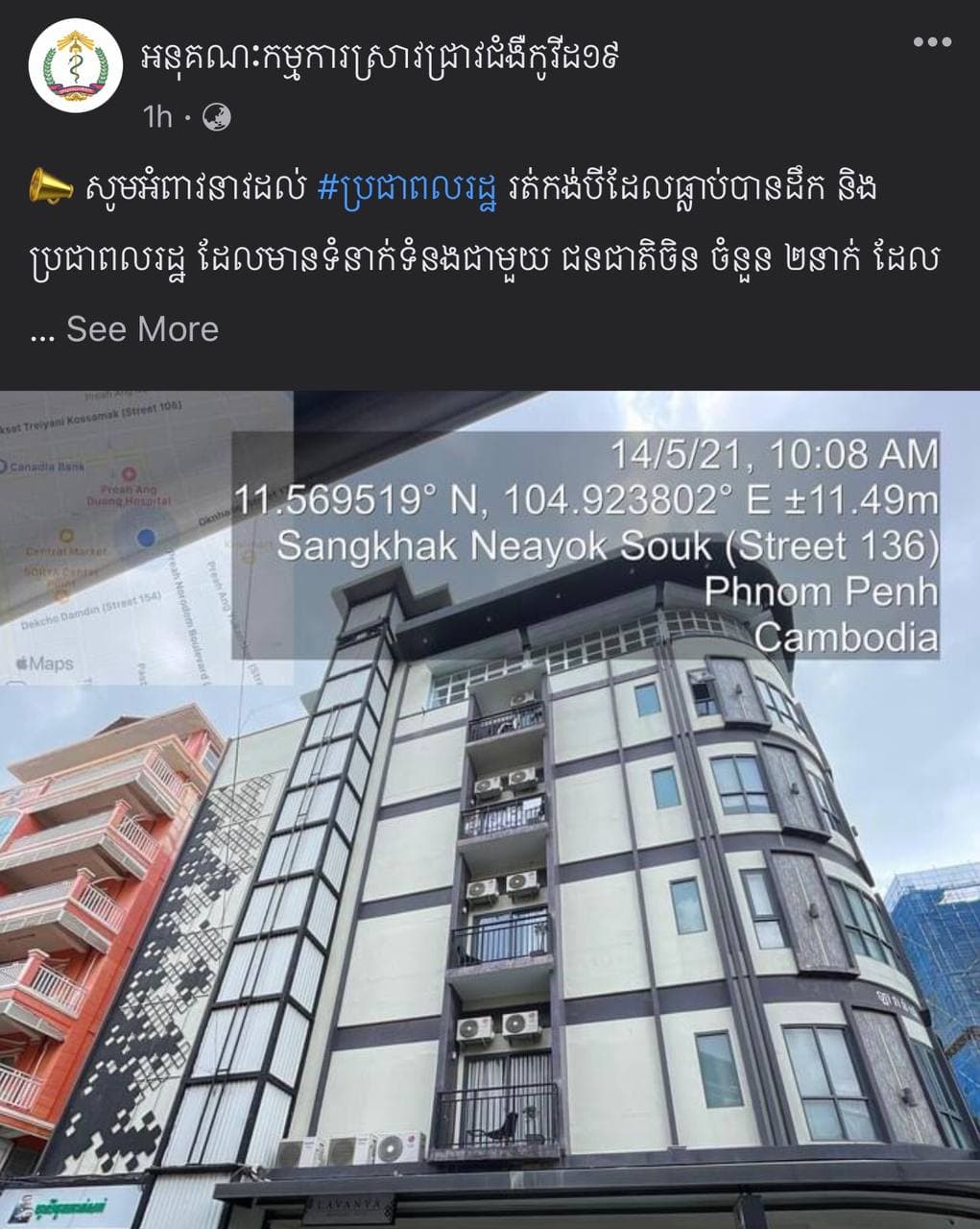
Task: Open the post's three-dot overflow menu
Action: 931,42
